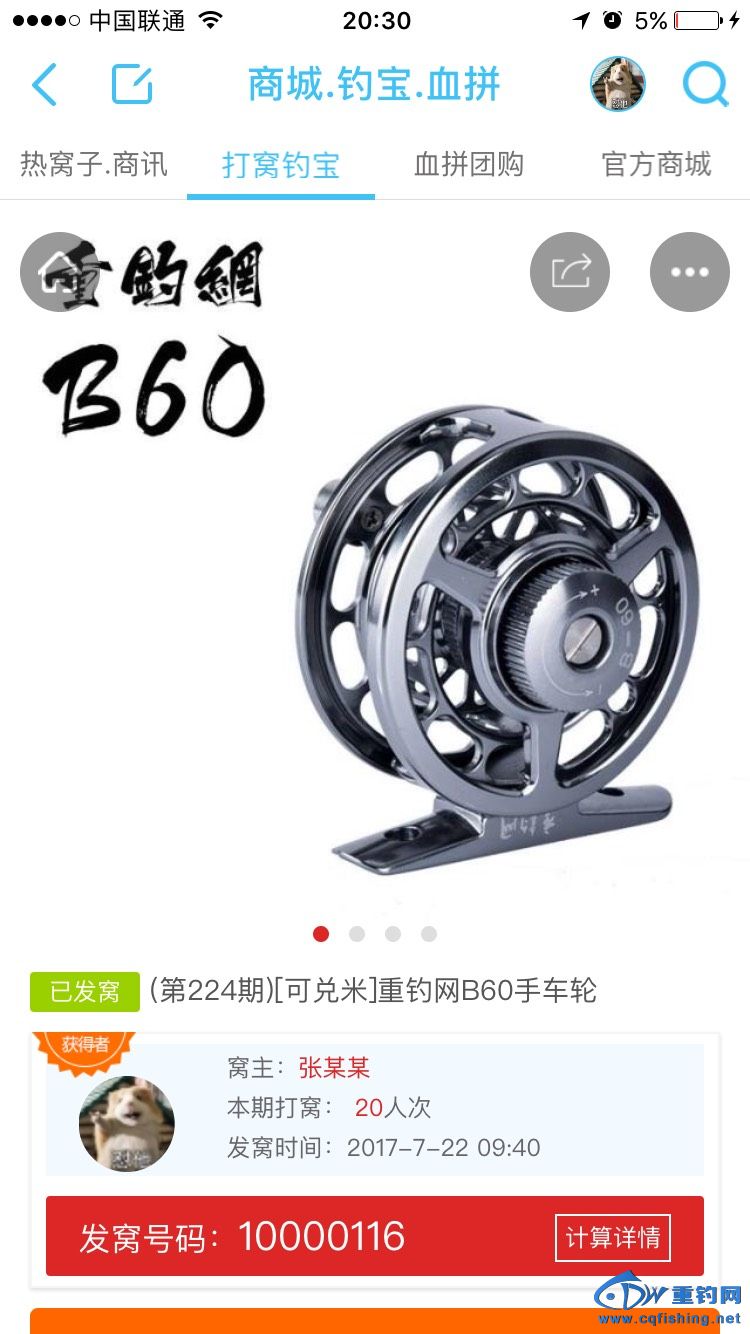Go back using the top-left arrow
750x1334 pixels.
click(x=46, y=85)
